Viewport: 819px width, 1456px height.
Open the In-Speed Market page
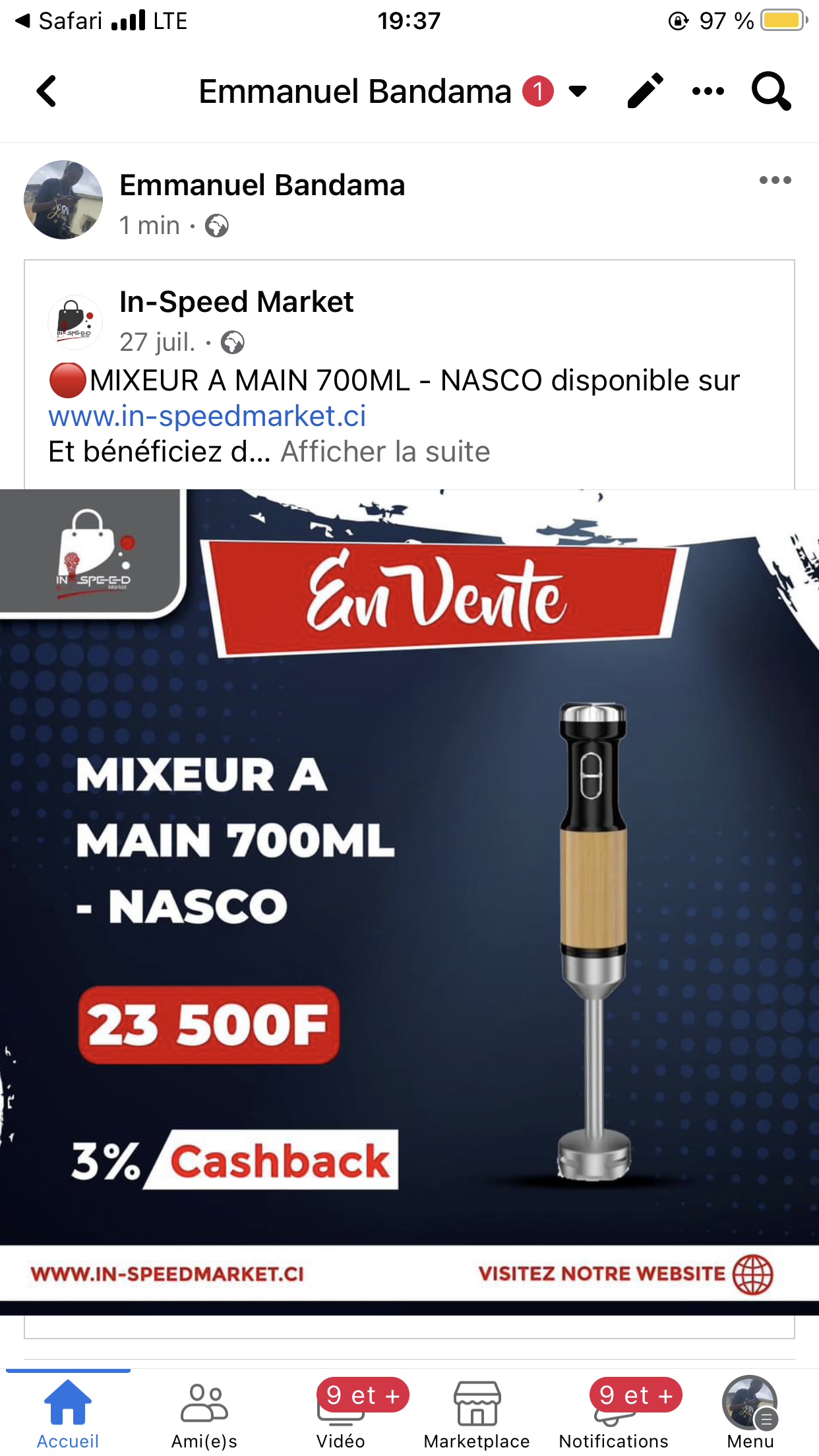[x=236, y=302]
